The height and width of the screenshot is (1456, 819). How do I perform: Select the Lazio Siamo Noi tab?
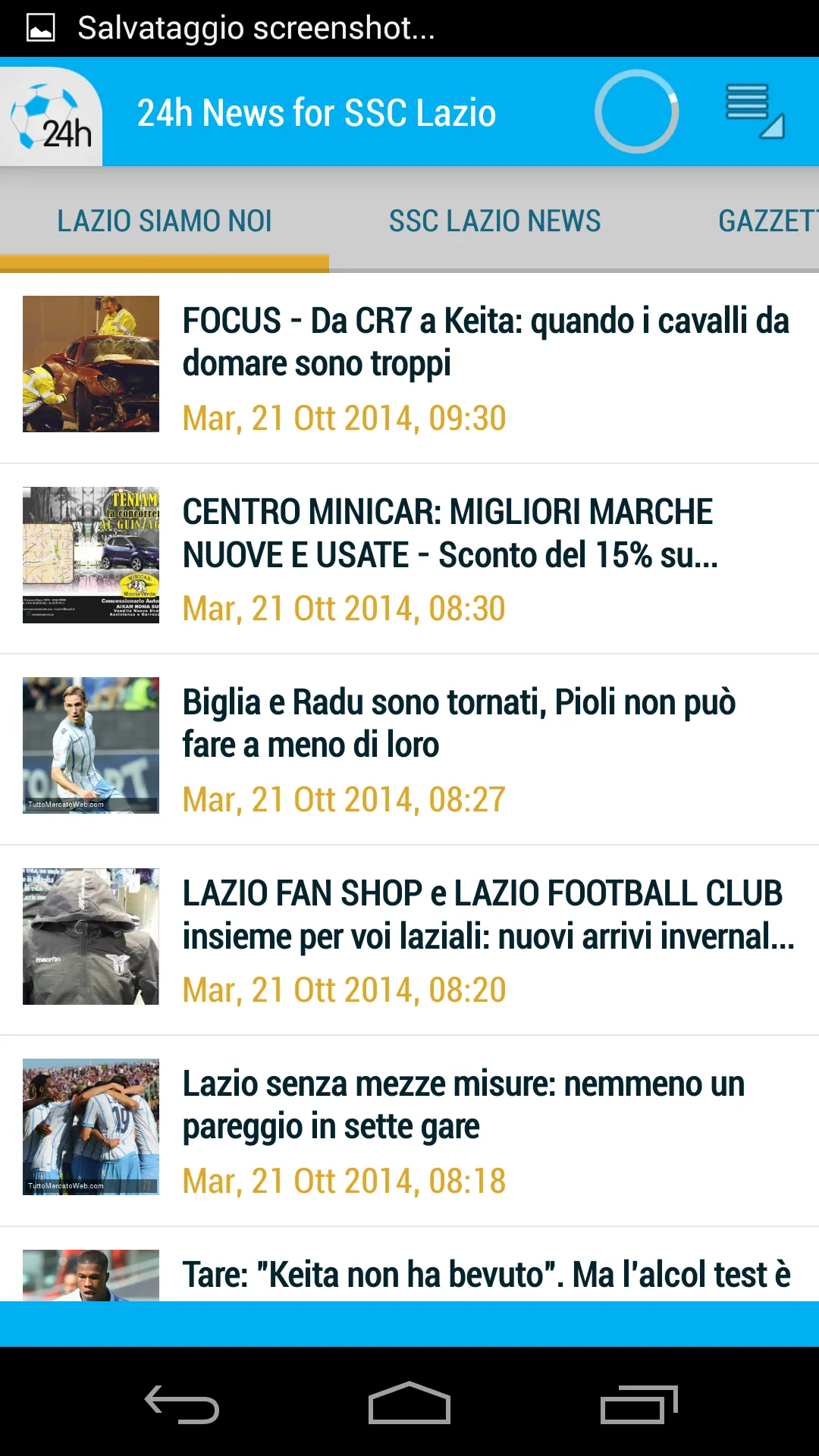click(165, 221)
